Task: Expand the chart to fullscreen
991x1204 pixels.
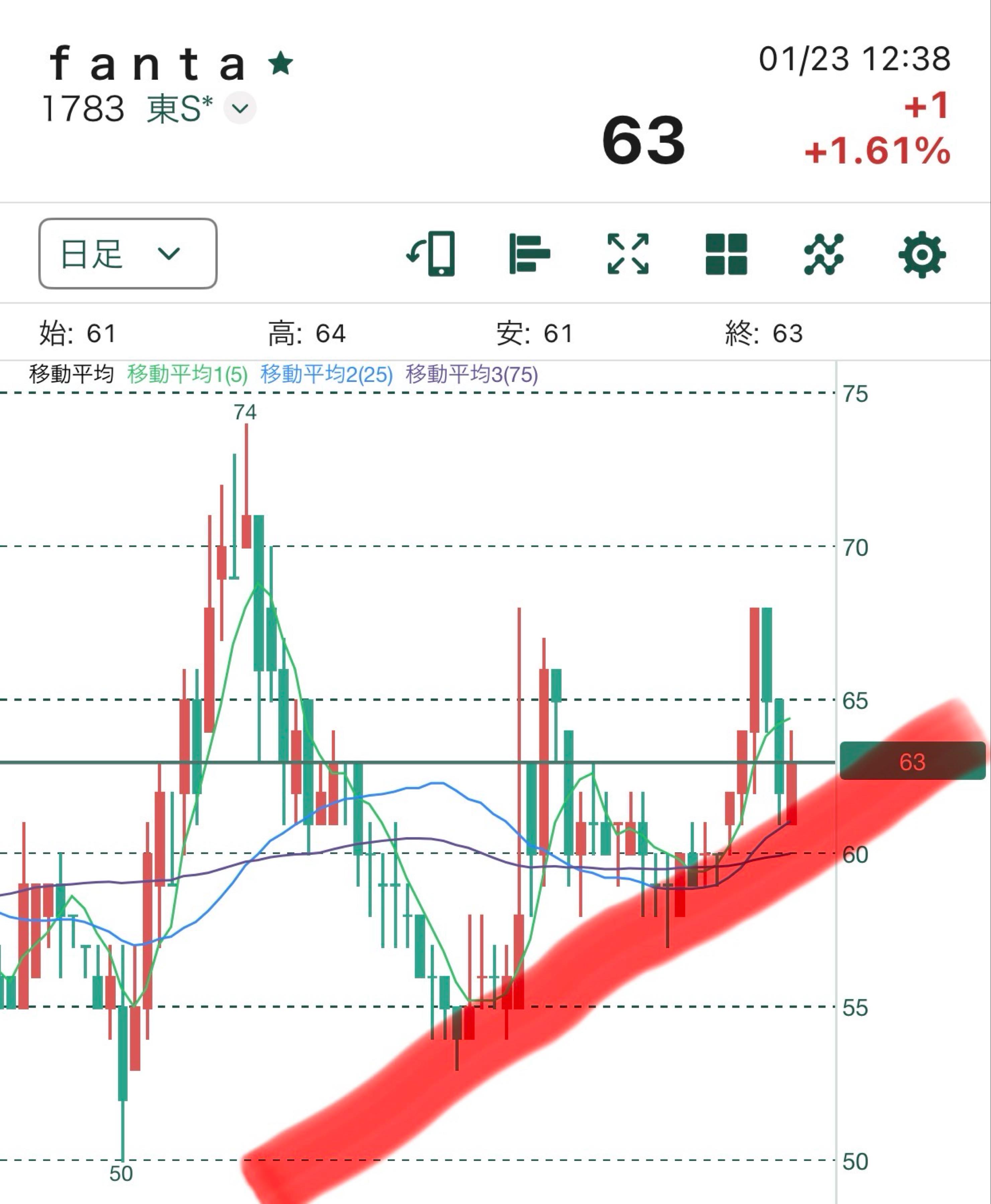Action: pyautogui.click(x=628, y=254)
